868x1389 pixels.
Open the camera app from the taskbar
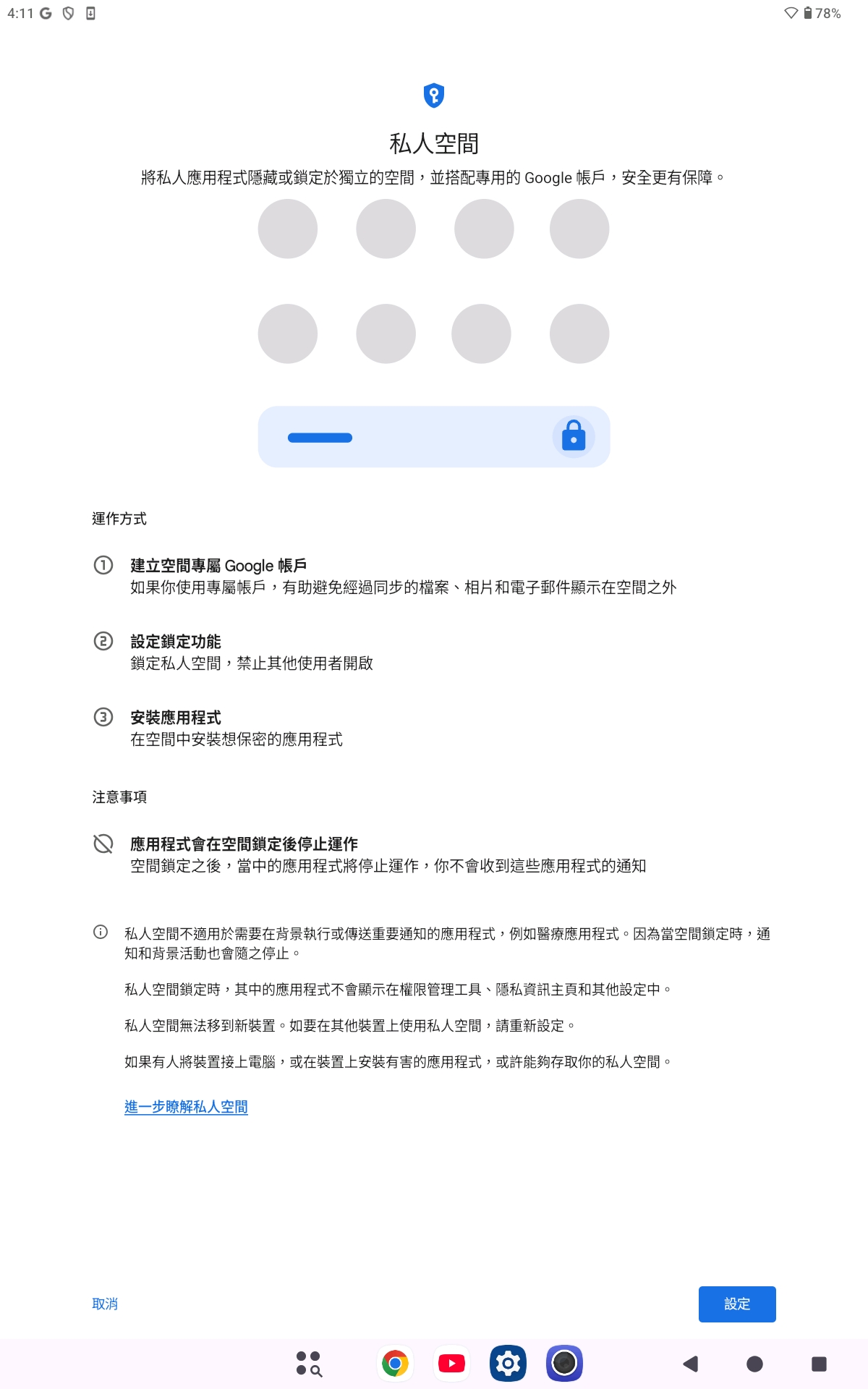564,1364
